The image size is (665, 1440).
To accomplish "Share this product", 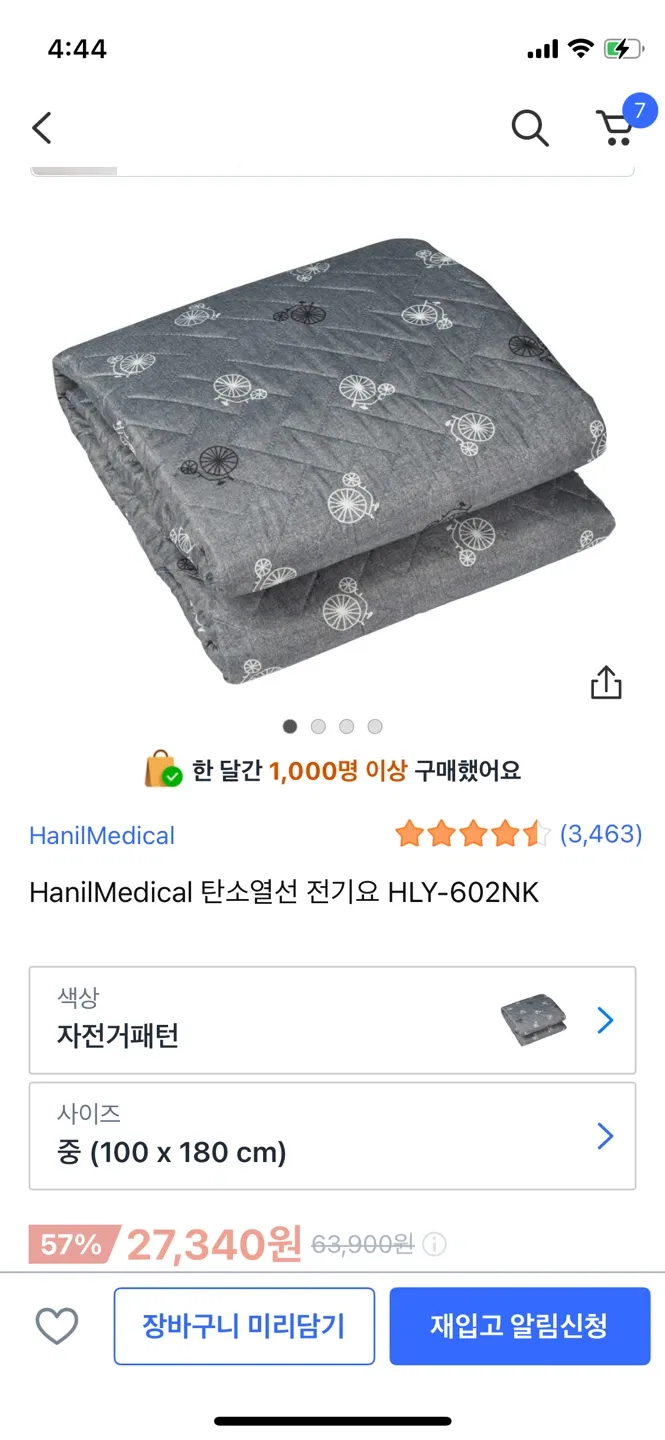I will [x=606, y=683].
